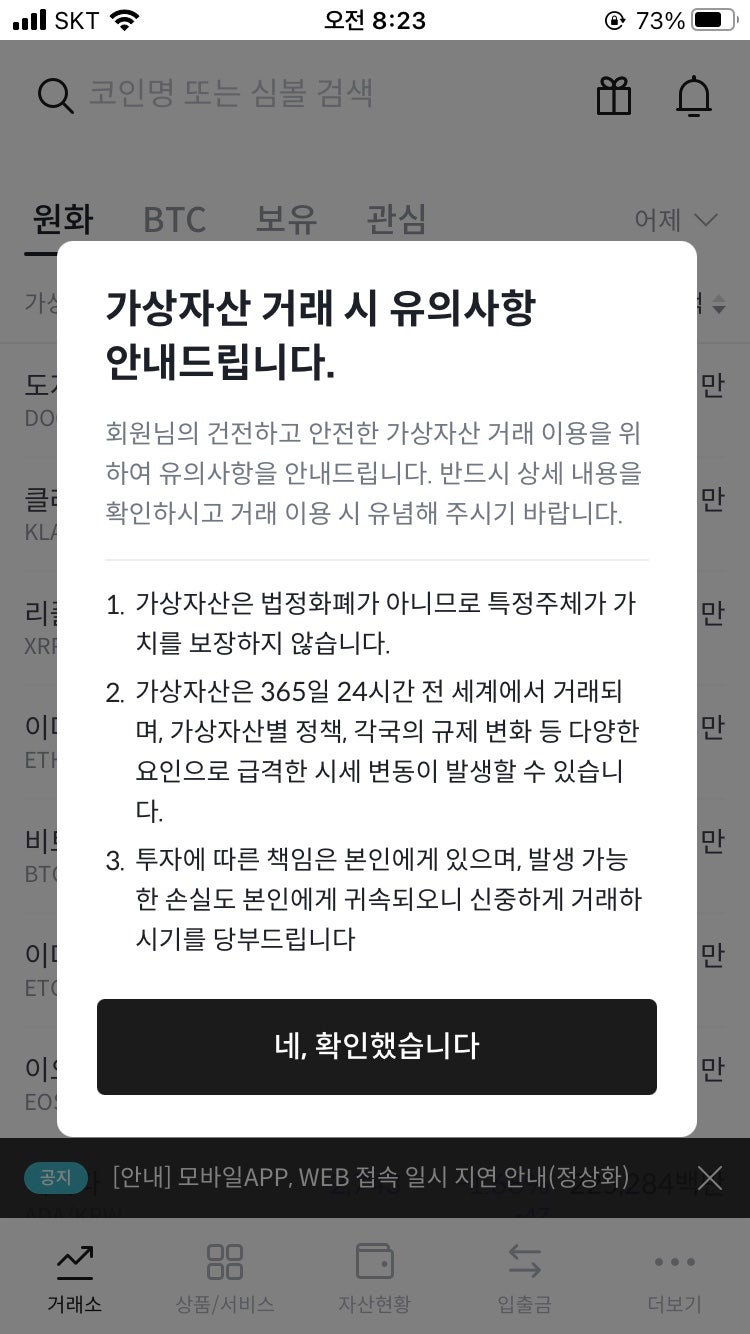Image resolution: width=750 pixels, height=1334 pixels.
Task: Switch to the BTC tab
Action: (x=174, y=219)
